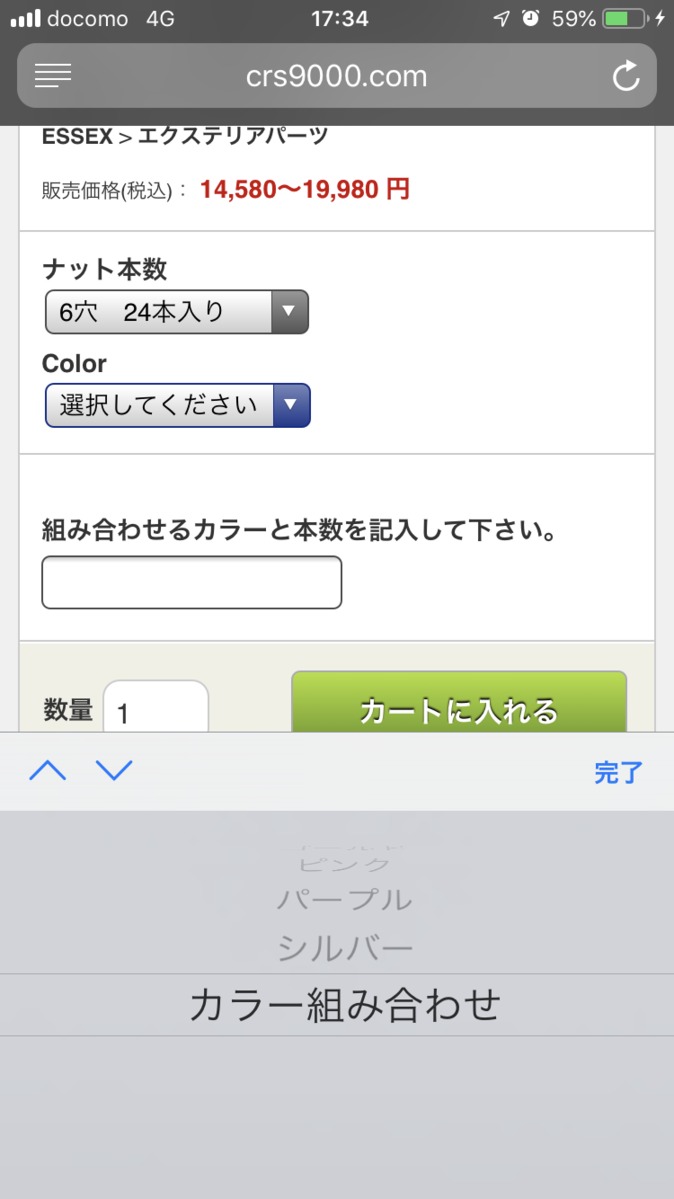Image resolution: width=674 pixels, height=1199 pixels.
Task: Go to previous field with up arrow
Action: click(47, 771)
